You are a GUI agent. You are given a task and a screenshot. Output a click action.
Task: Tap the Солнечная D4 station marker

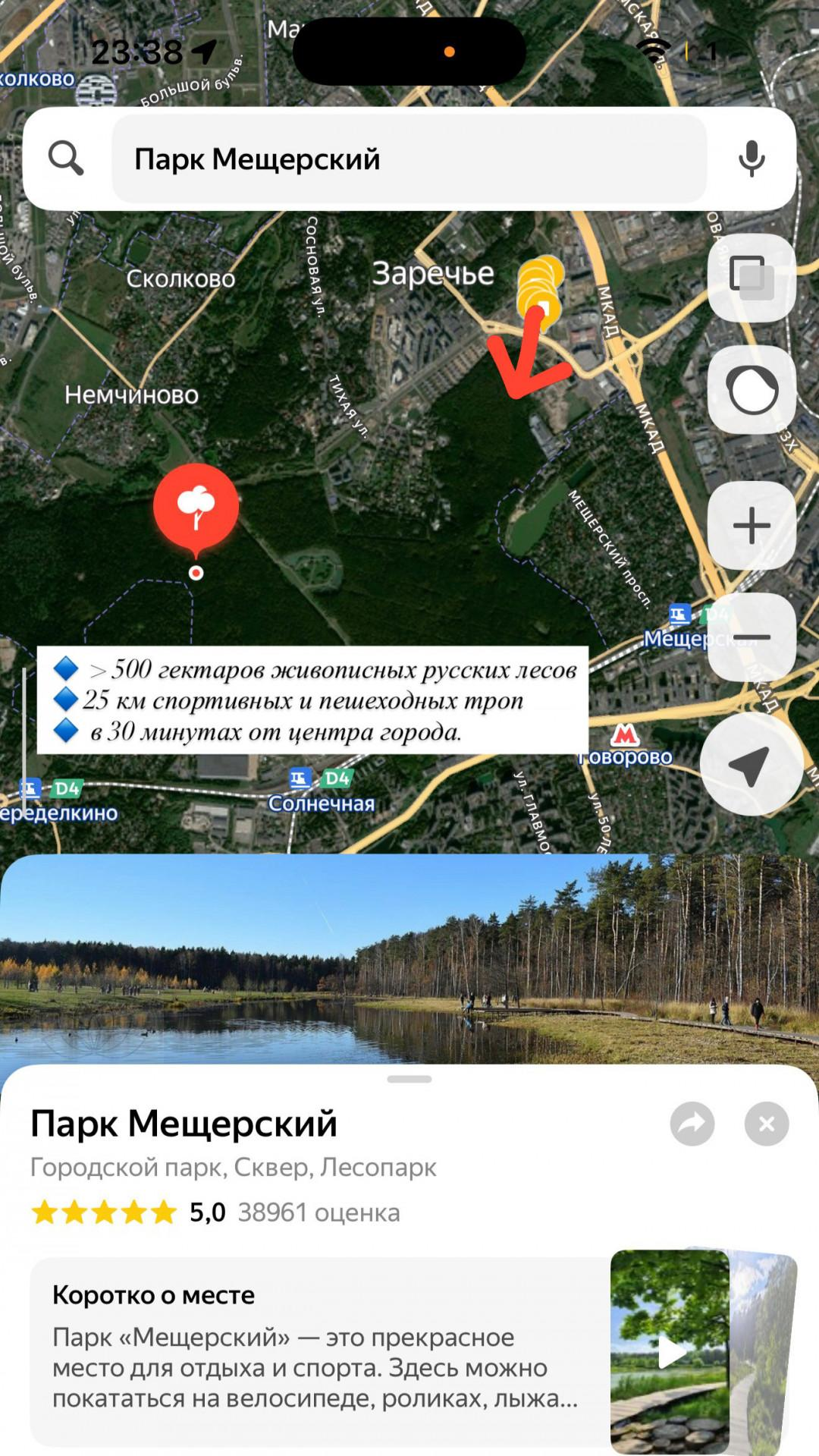(x=300, y=779)
